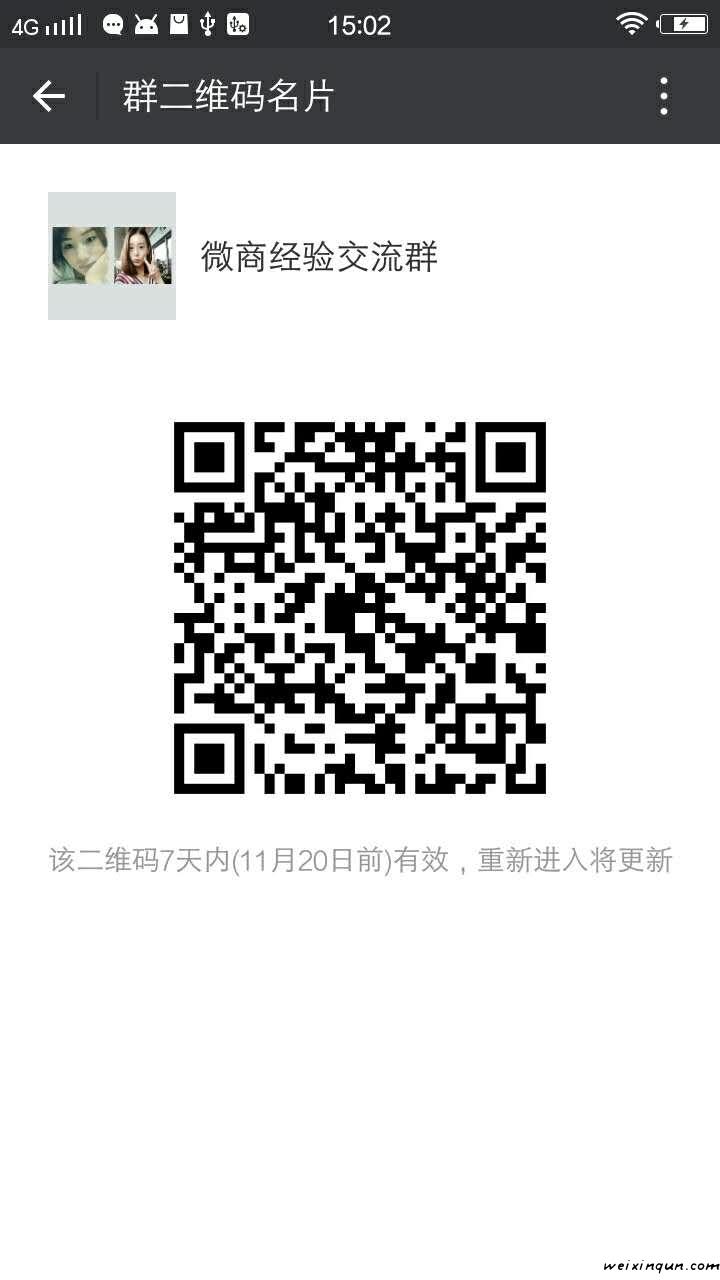The height and width of the screenshot is (1280, 720).
Task: Open the three-dot overflow menu
Action: click(663, 96)
